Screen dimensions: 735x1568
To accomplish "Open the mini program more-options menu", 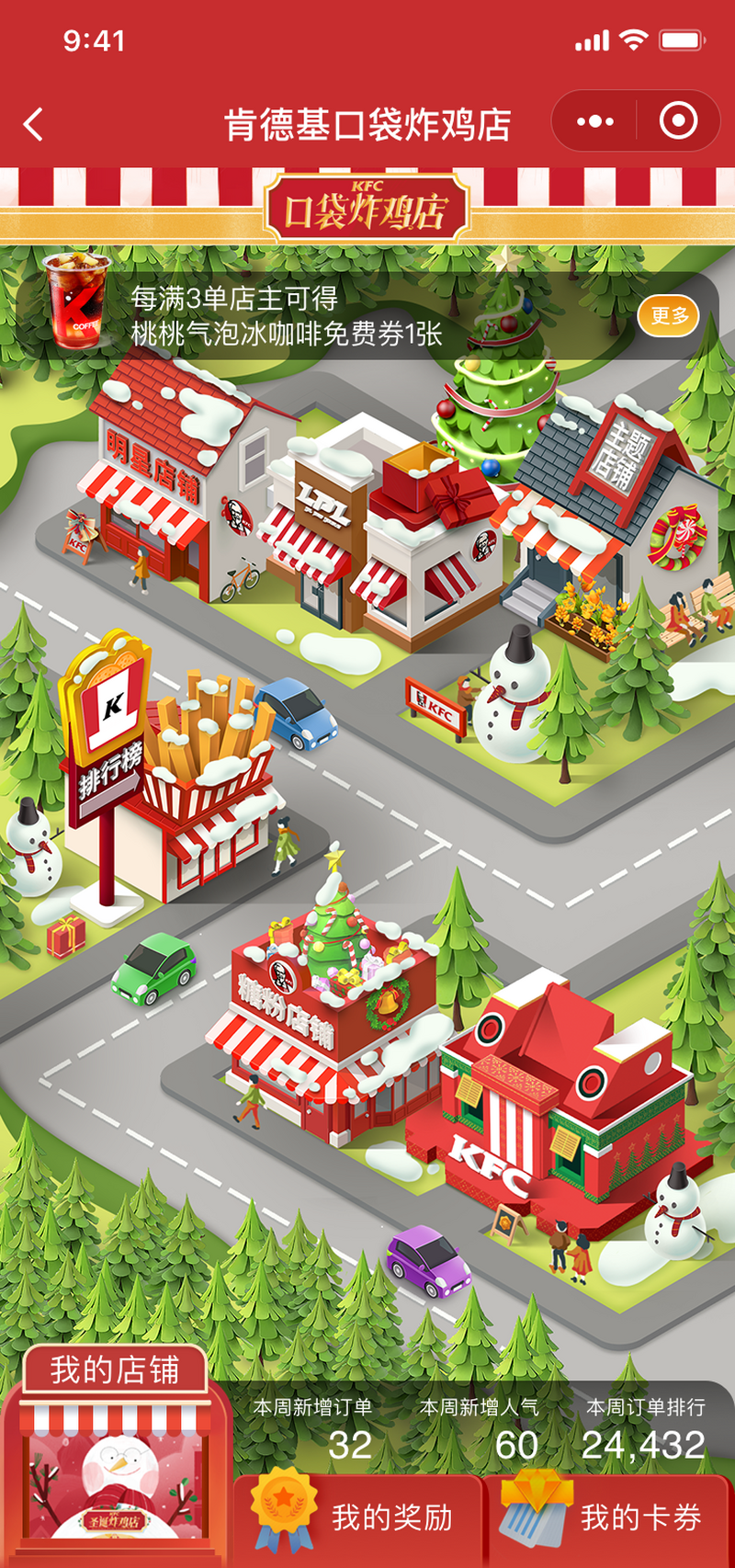I will (594, 121).
